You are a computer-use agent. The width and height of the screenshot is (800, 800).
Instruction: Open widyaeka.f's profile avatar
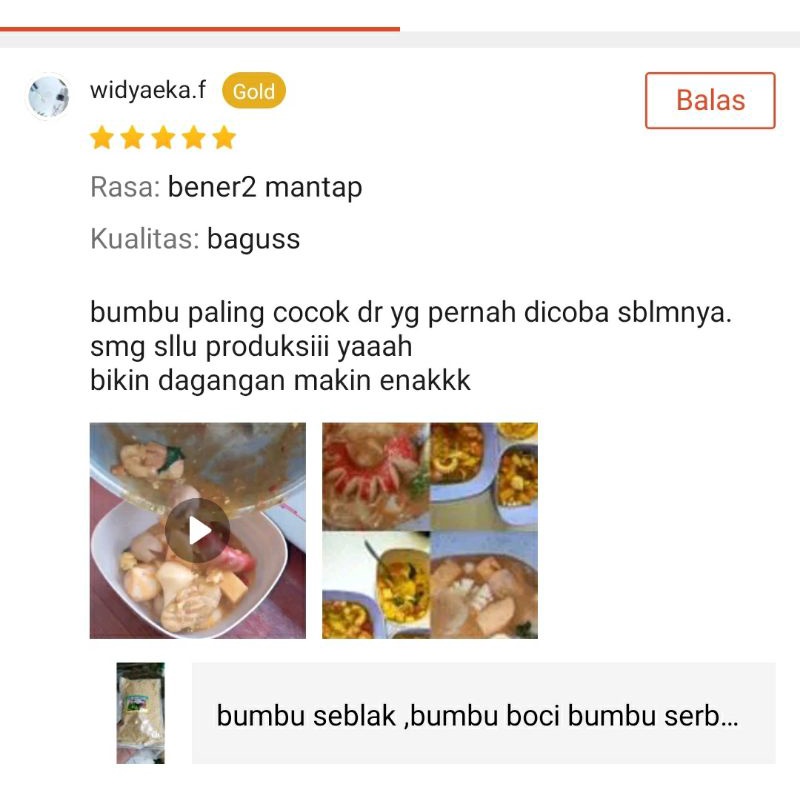tap(49, 97)
